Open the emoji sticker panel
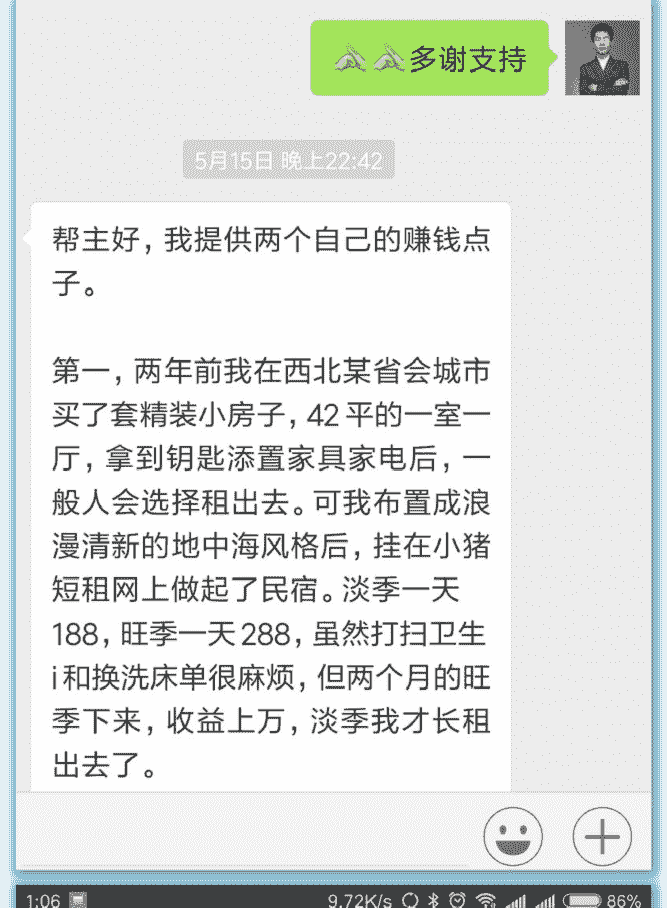The image size is (667, 908). coord(513,835)
